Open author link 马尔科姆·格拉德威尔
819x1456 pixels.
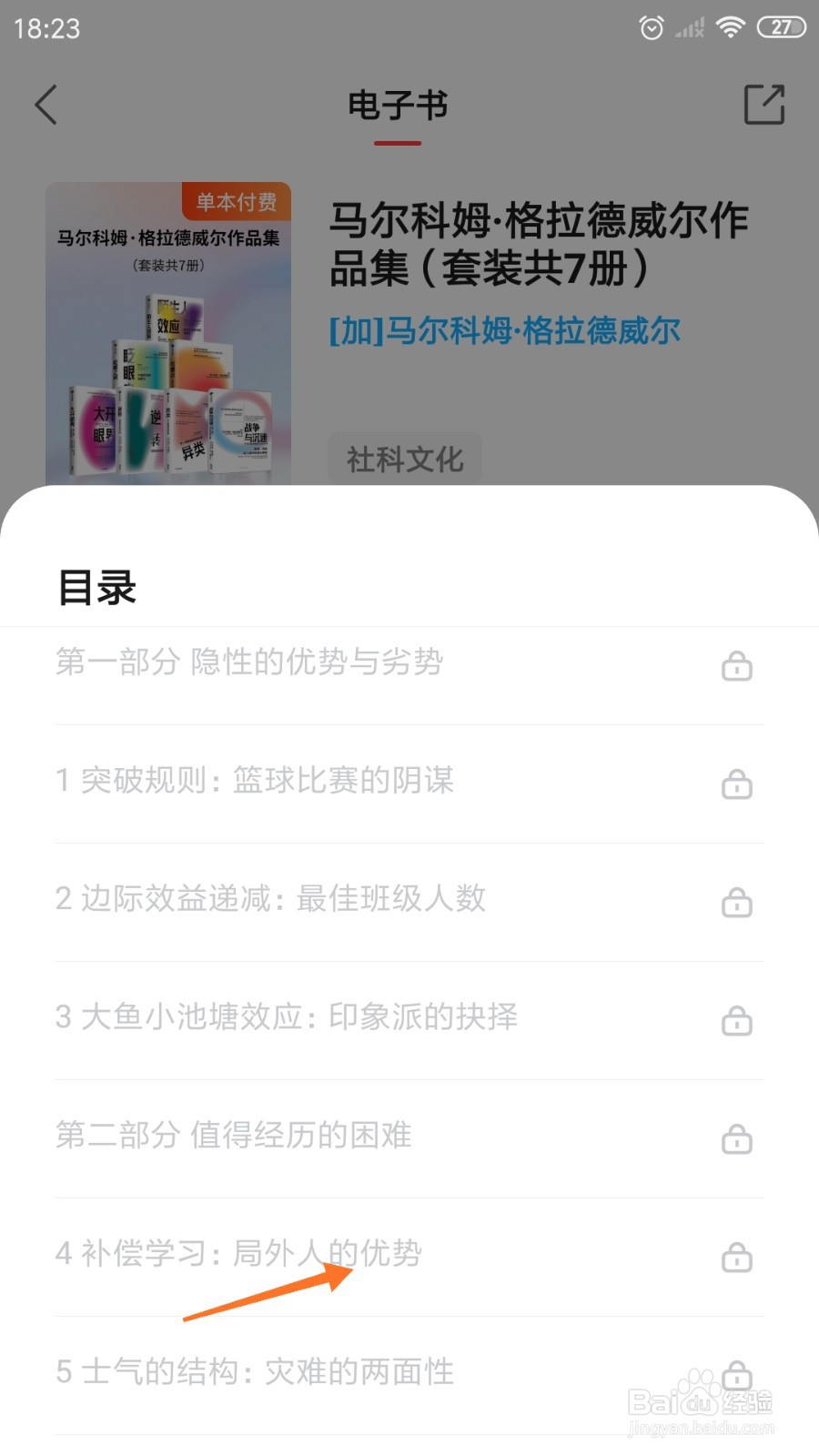(x=503, y=331)
